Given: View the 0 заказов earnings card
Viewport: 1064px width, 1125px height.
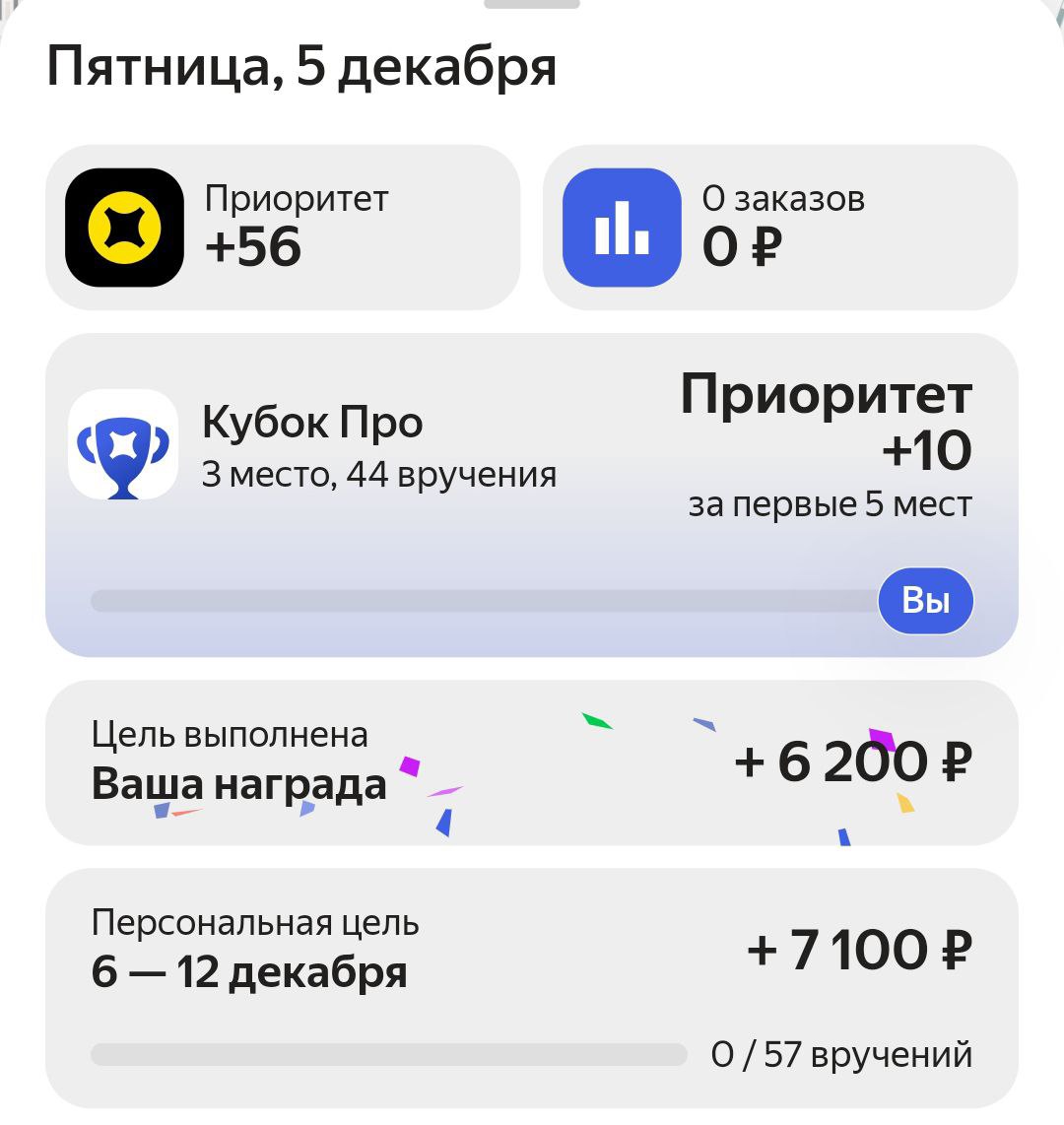Looking at the screenshot, I should [779, 229].
